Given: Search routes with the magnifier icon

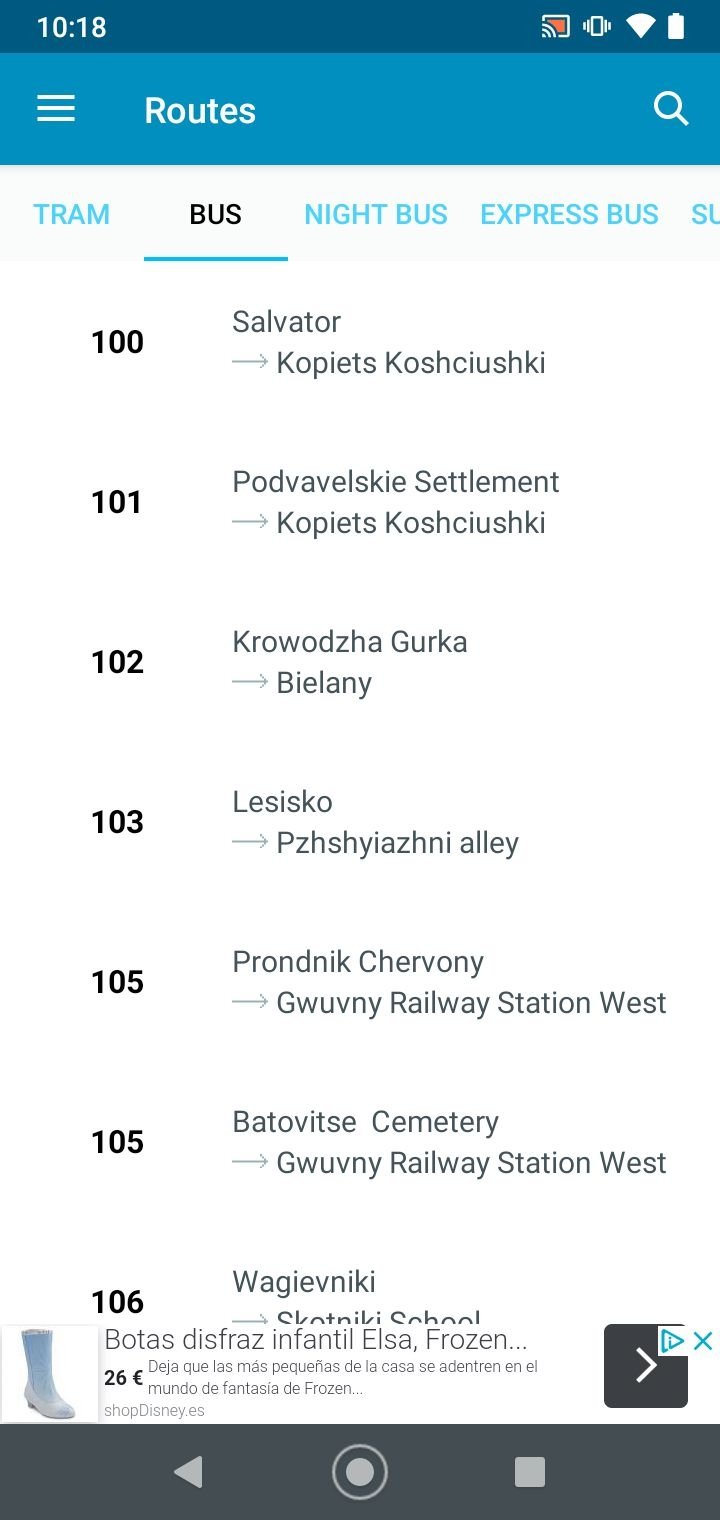Looking at the screenshot, I should coord(671,109).
